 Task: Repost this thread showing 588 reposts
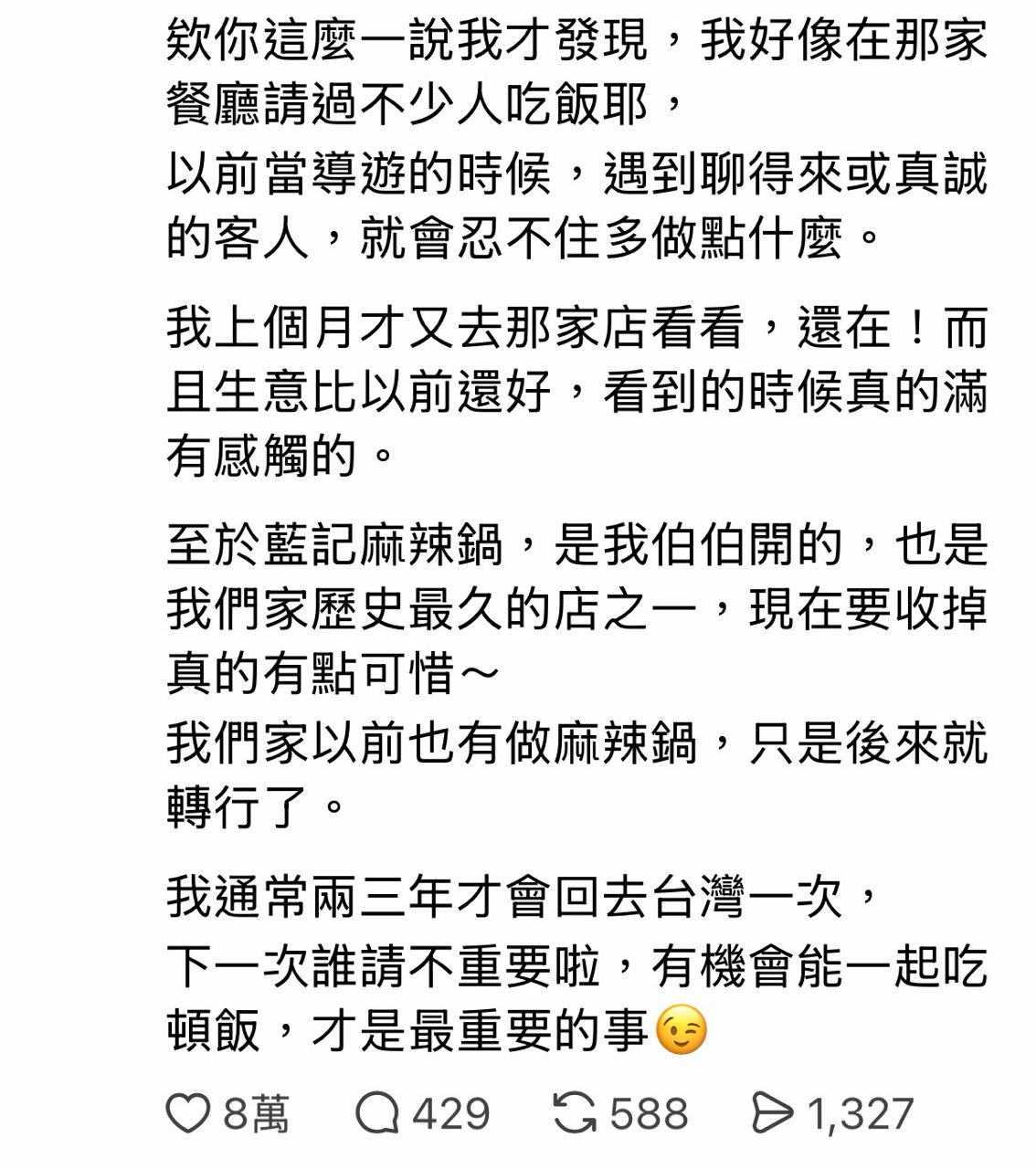(575, 1114)
